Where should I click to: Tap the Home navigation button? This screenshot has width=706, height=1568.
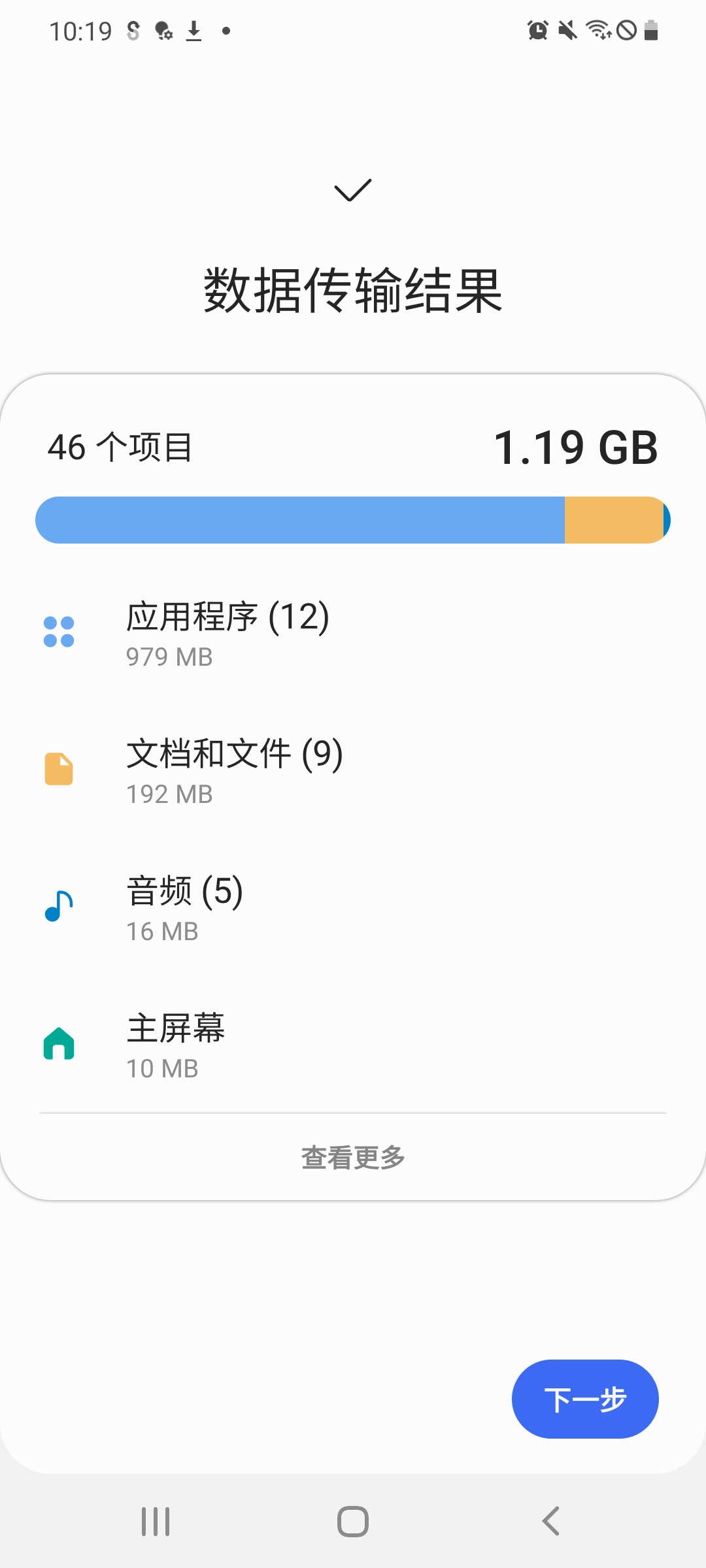coord(352,1522)
